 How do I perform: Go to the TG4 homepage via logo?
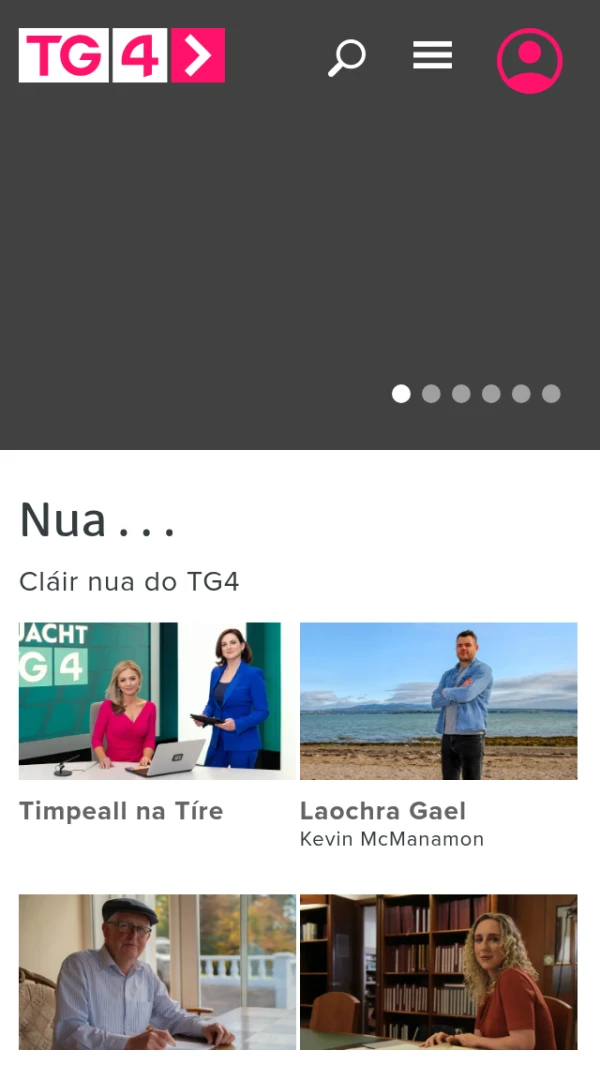pos(122,55)
